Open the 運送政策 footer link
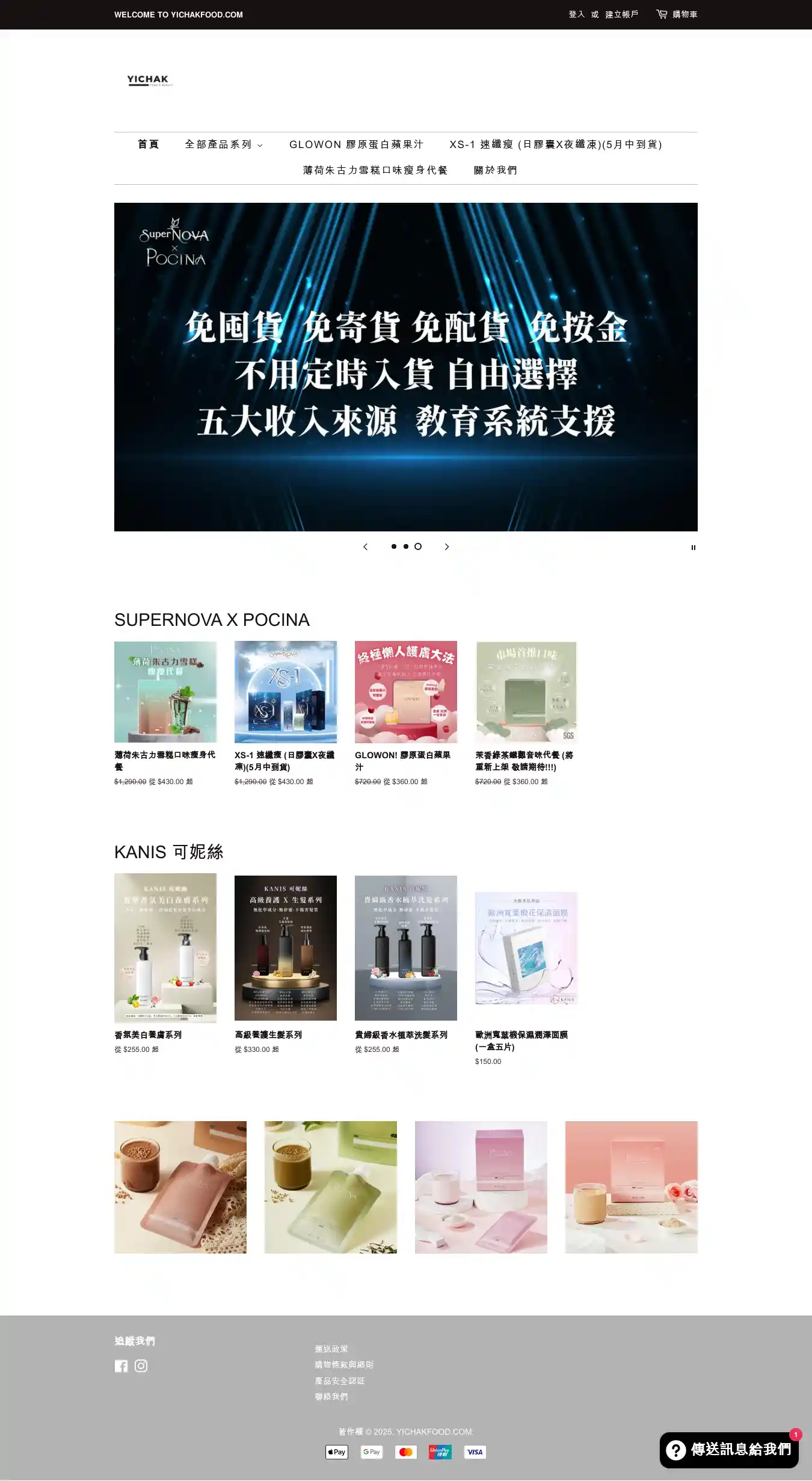 coord(331,1349)
